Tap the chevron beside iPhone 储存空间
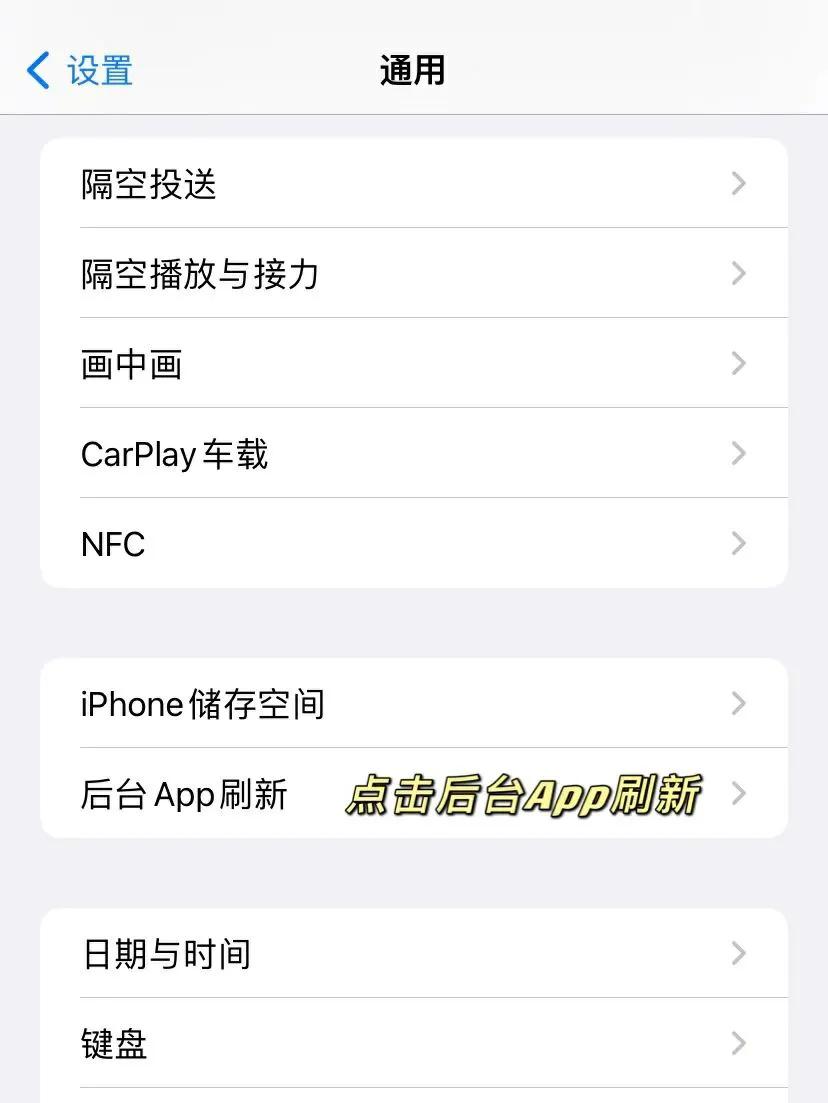Screen dimensions: 828x1103 click(738, 703)
